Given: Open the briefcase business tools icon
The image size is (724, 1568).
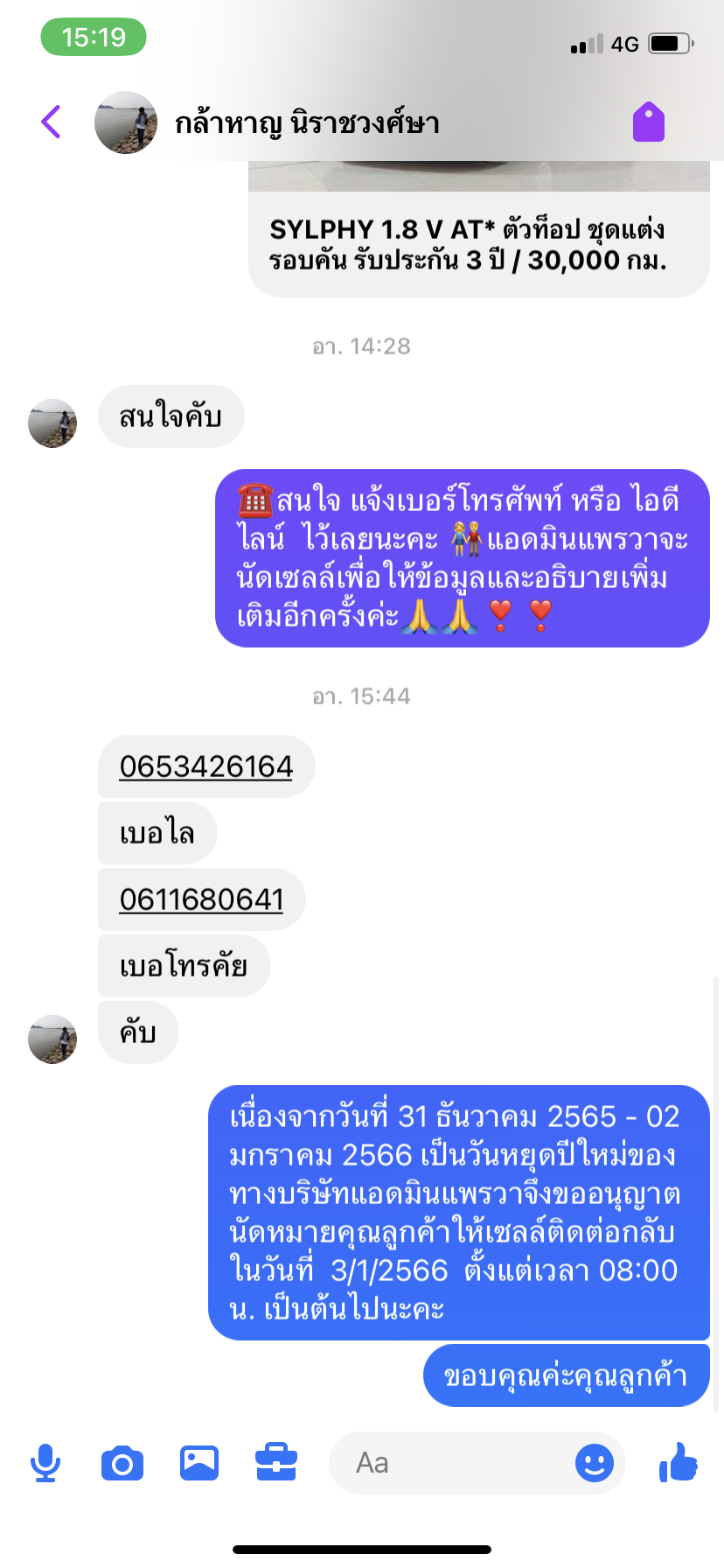Looking at the screenshot, I should click(276, 1463).
